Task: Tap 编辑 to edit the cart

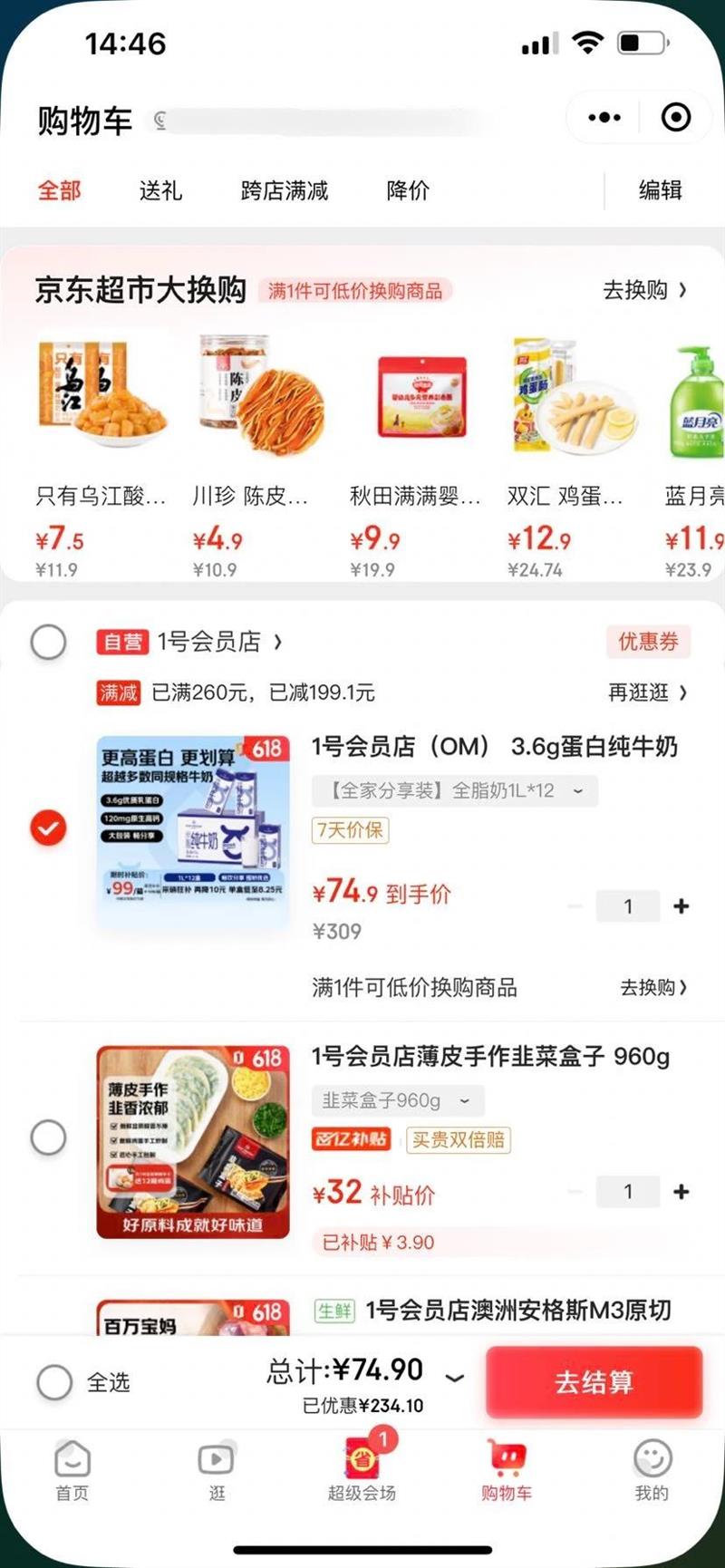Action: tap(660, 190)
